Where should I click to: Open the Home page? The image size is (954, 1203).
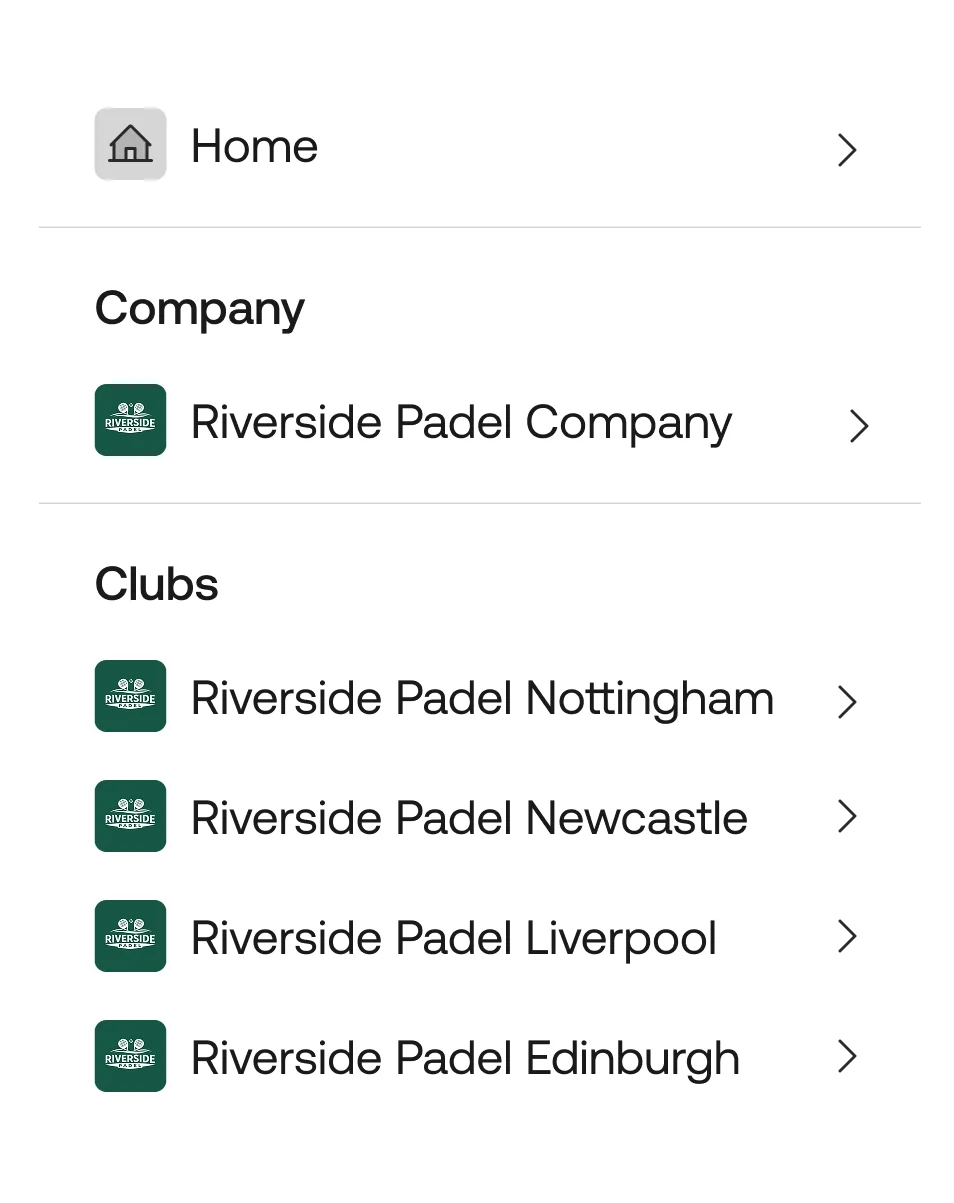click(254, 146)
